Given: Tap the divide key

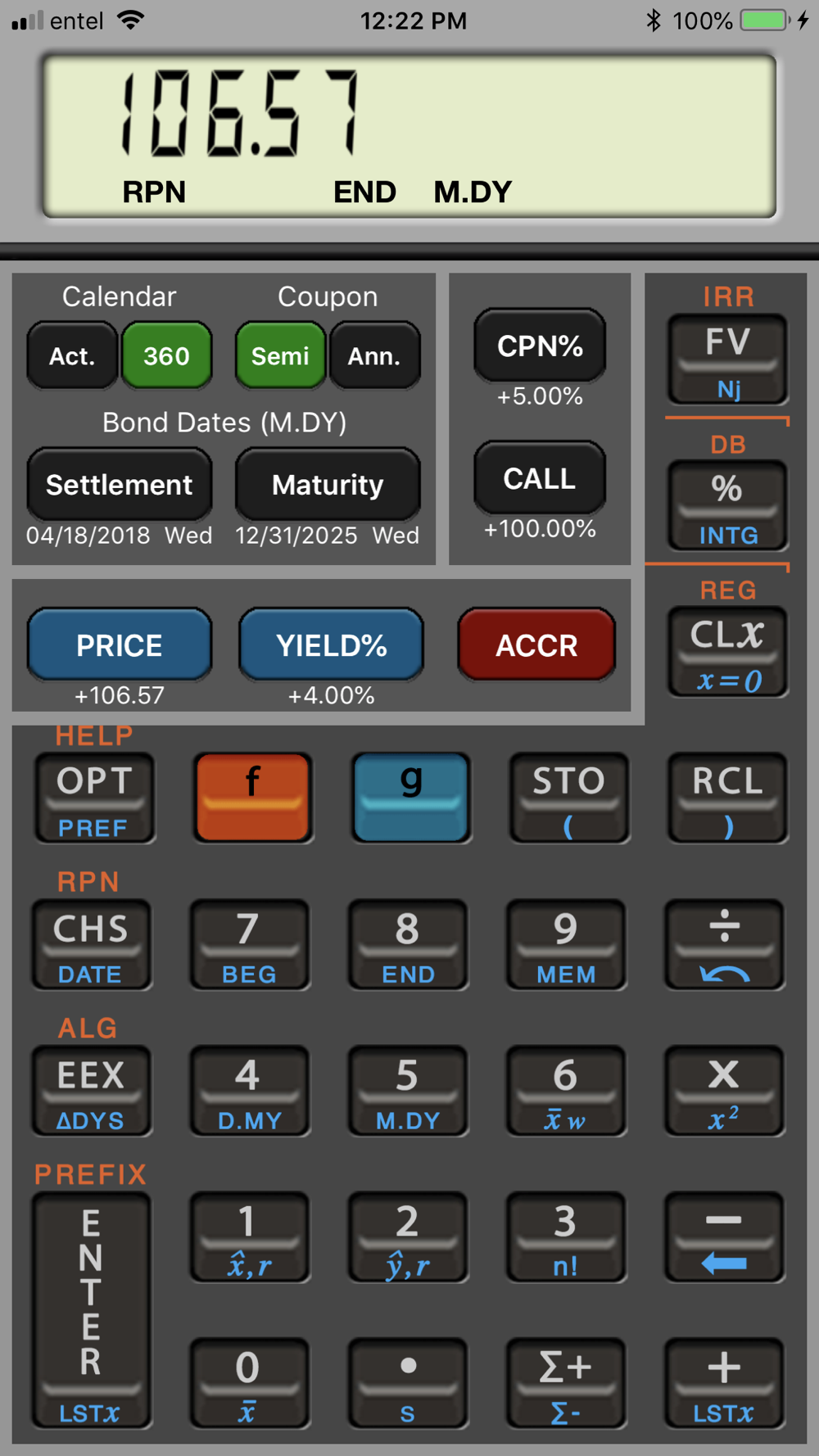Looking at the screenshot, I should [725, 945].
